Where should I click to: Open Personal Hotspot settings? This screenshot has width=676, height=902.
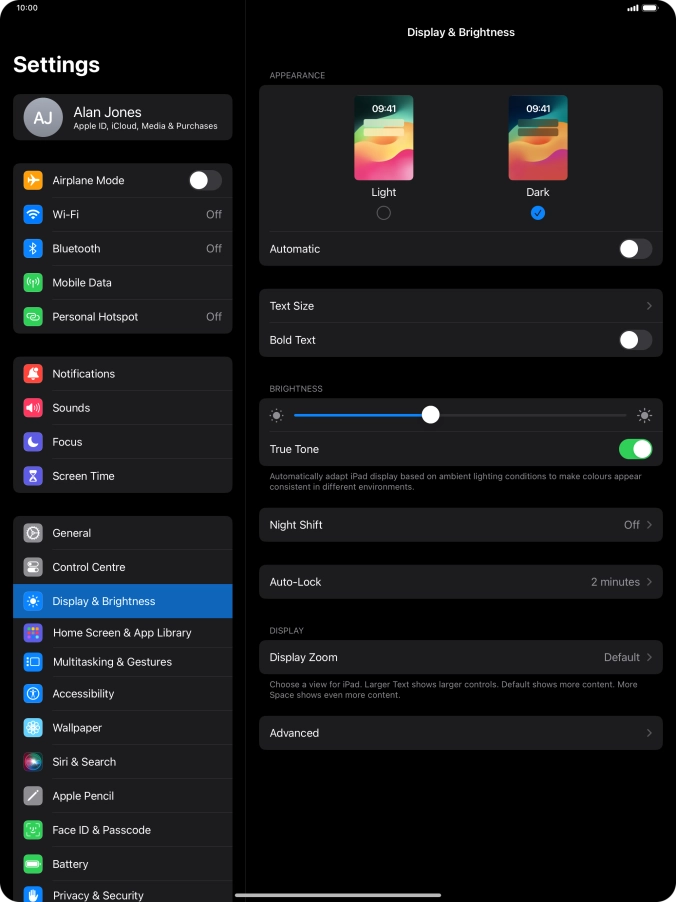[x=123, y=316]
